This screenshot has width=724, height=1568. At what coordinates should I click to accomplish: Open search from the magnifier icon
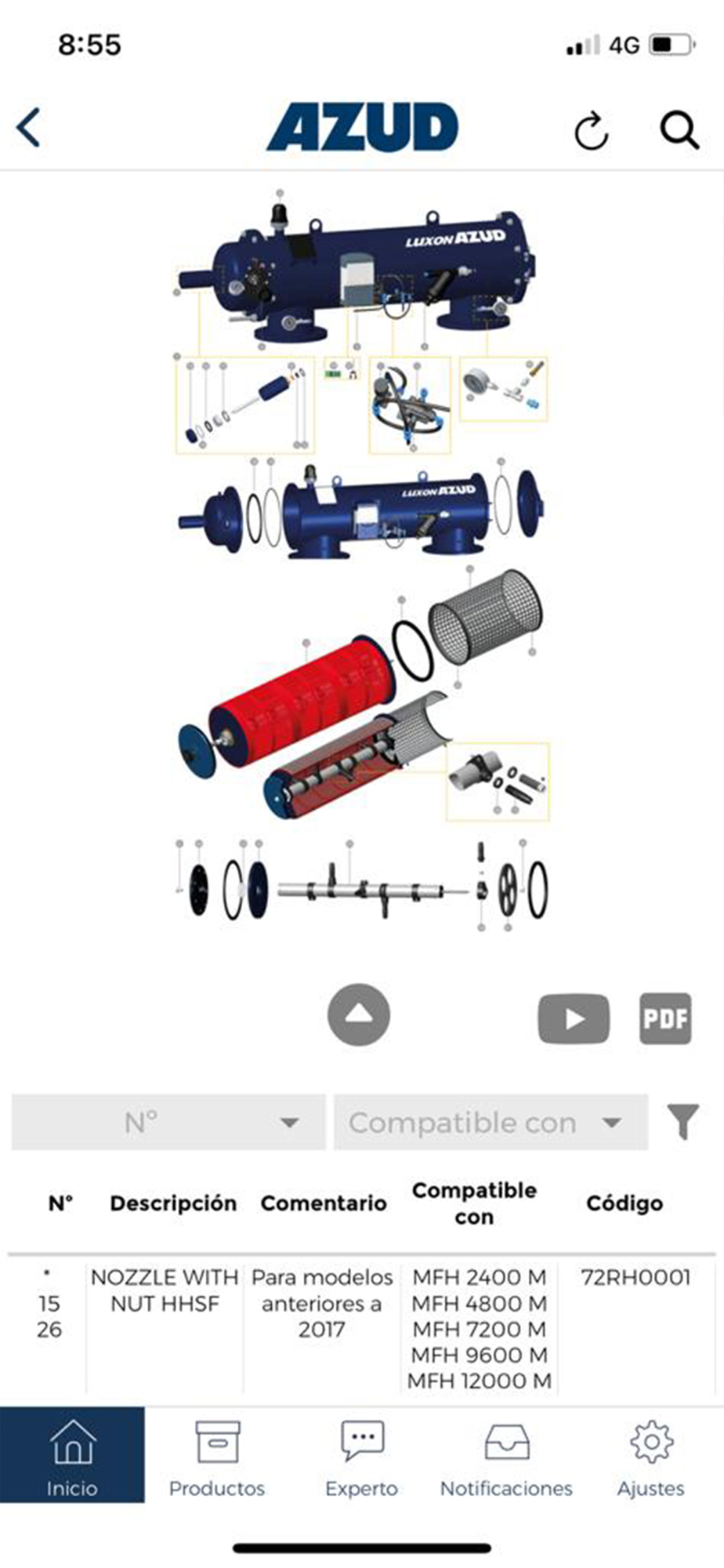679,129
